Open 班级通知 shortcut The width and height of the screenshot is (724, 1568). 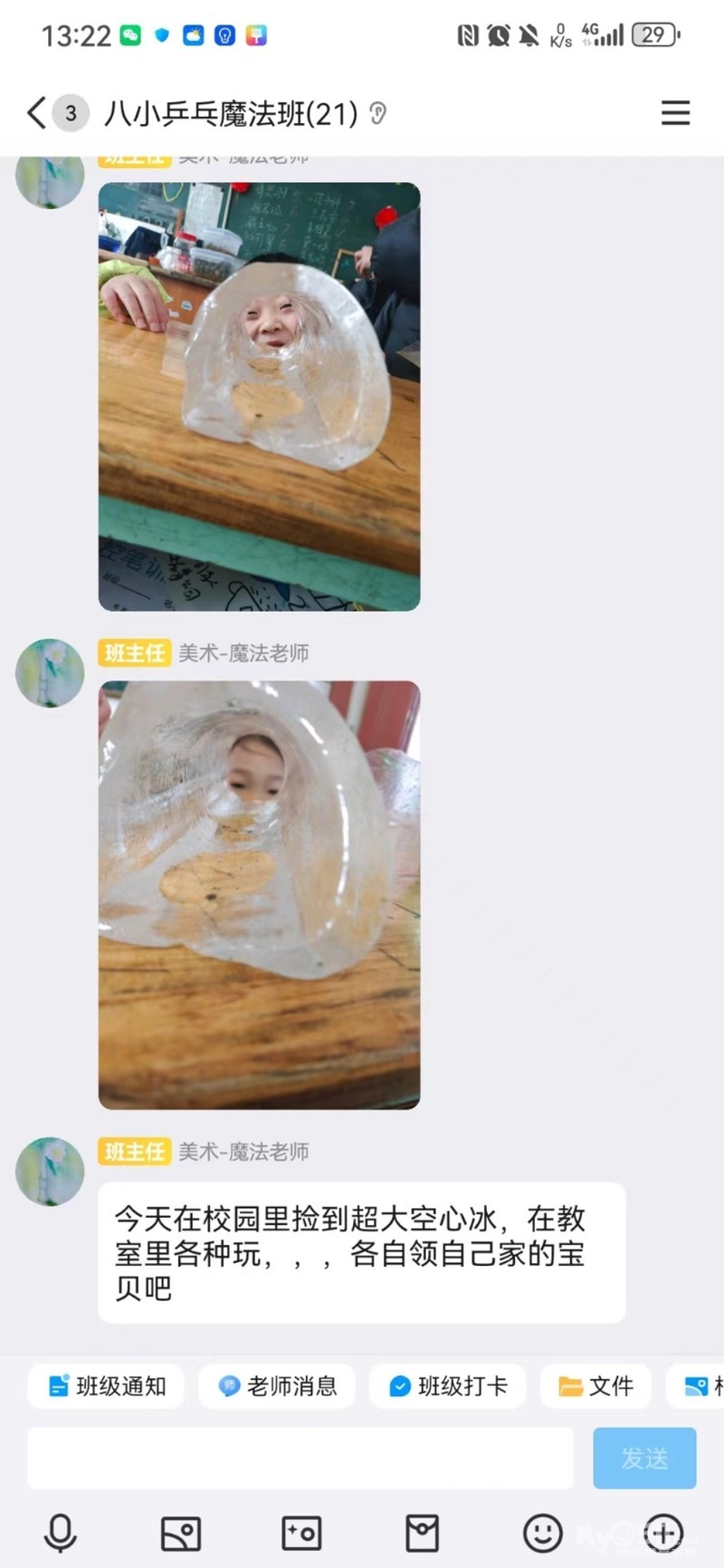click(x=107, y=1385)
